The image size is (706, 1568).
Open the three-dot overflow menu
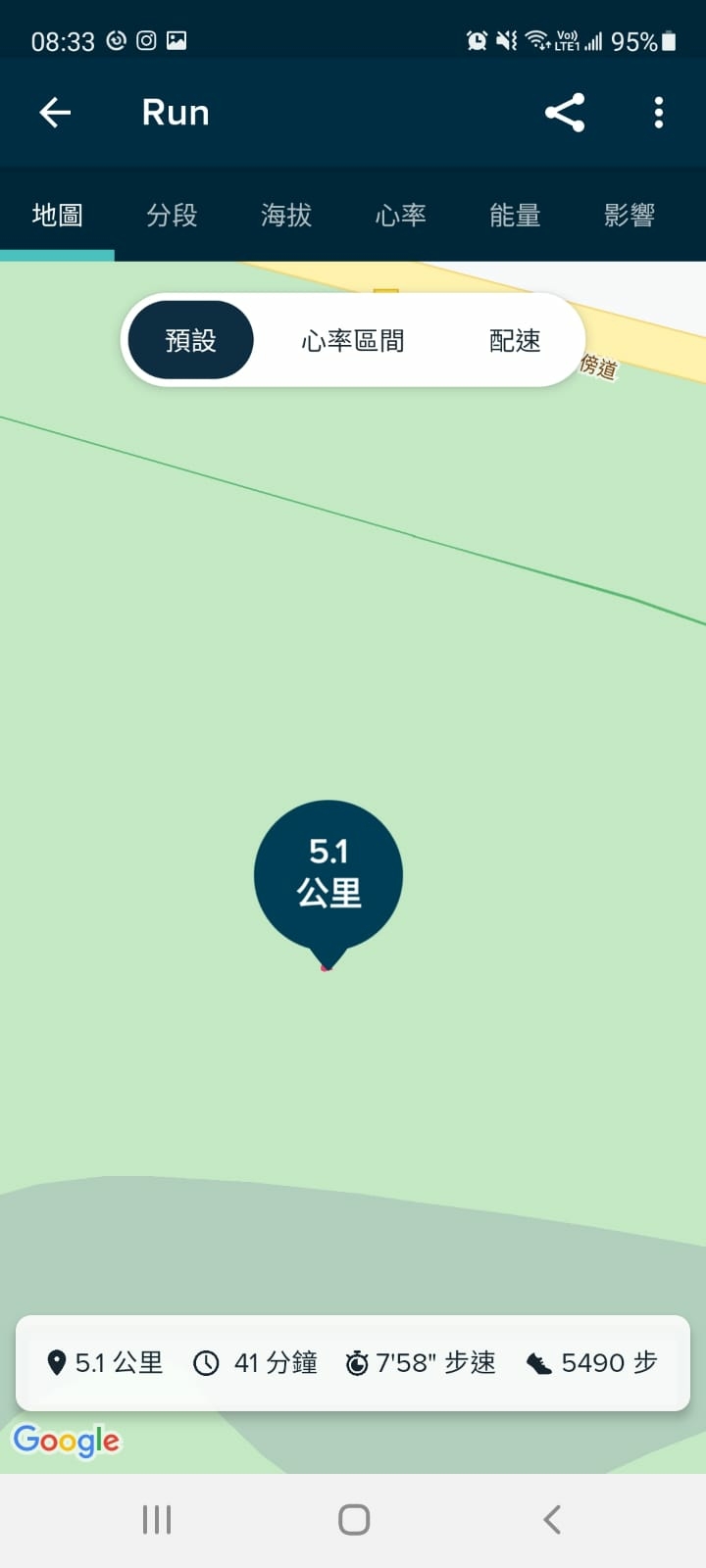click(659, 113)
